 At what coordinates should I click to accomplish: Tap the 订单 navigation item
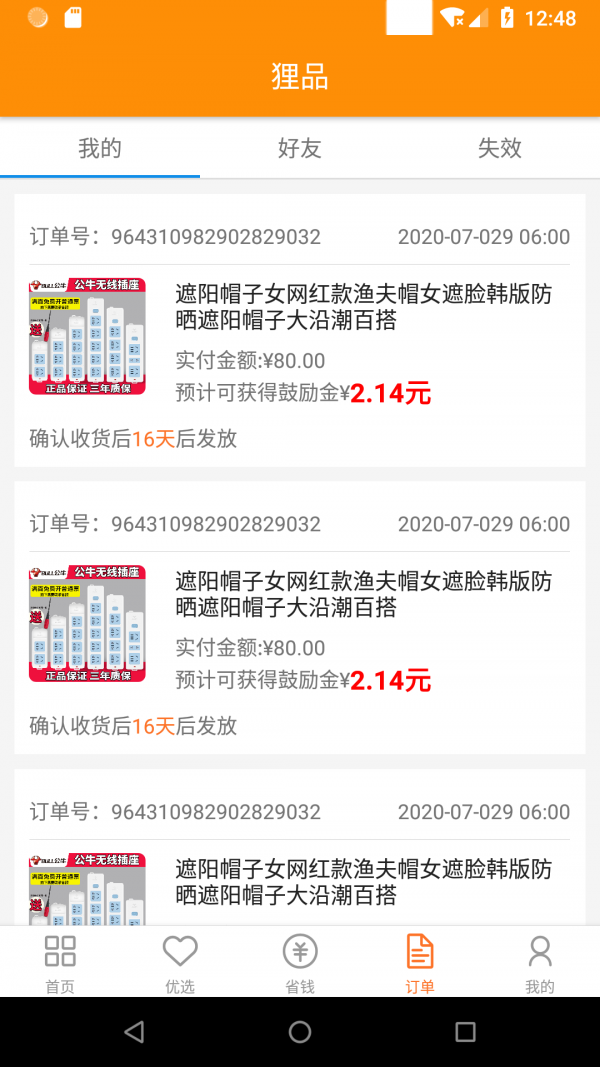click(420, 962)
